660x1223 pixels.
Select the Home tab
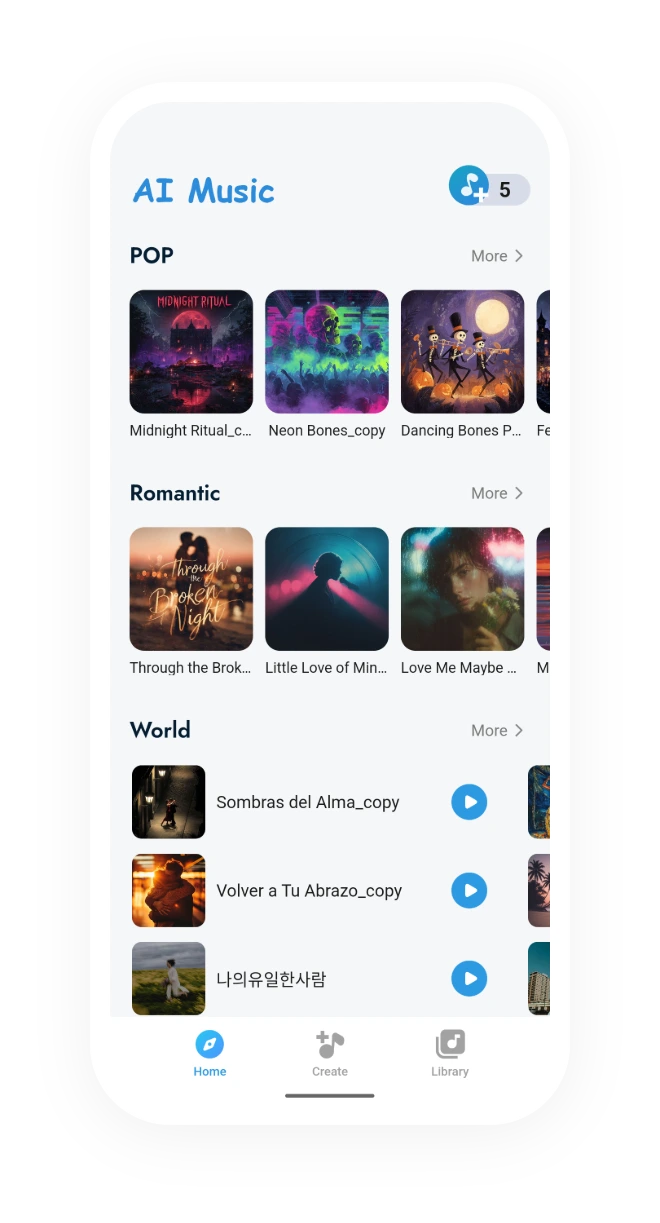(x=210, y=1054)
